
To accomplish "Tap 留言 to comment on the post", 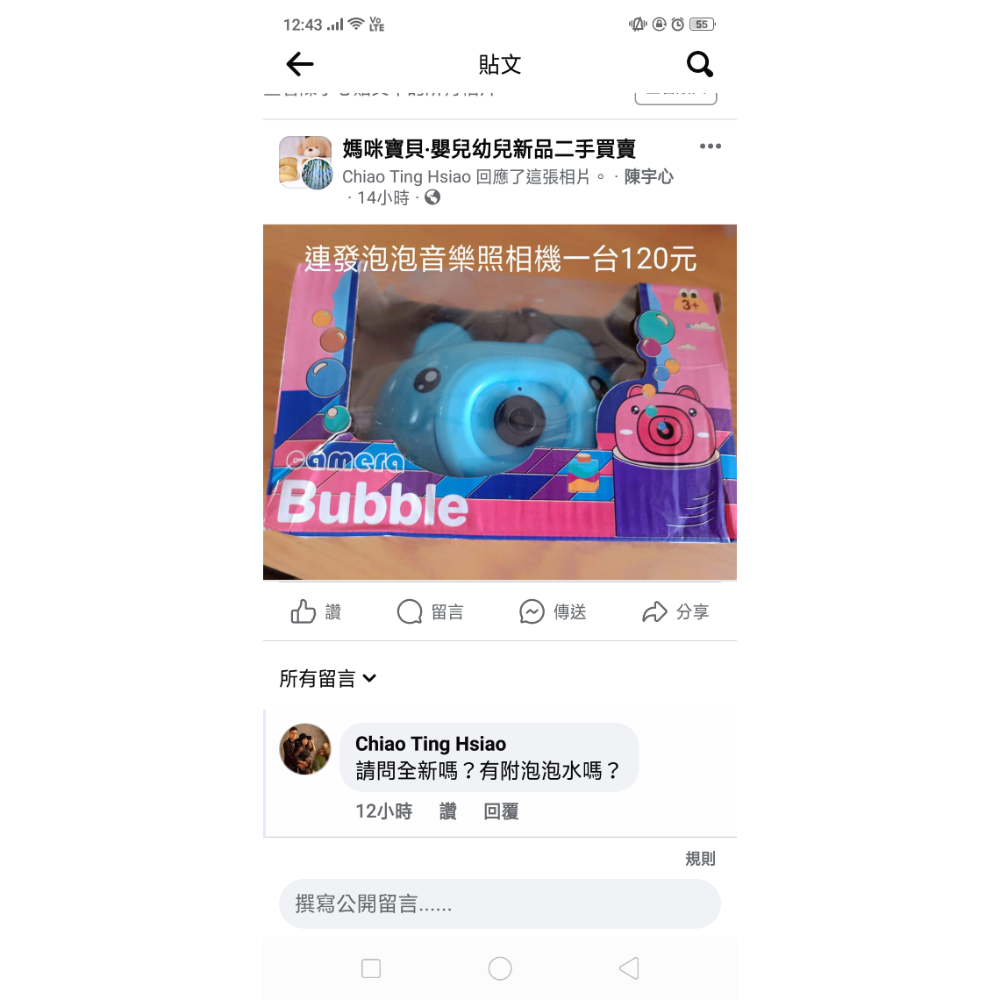I will (x=430, y=612).
